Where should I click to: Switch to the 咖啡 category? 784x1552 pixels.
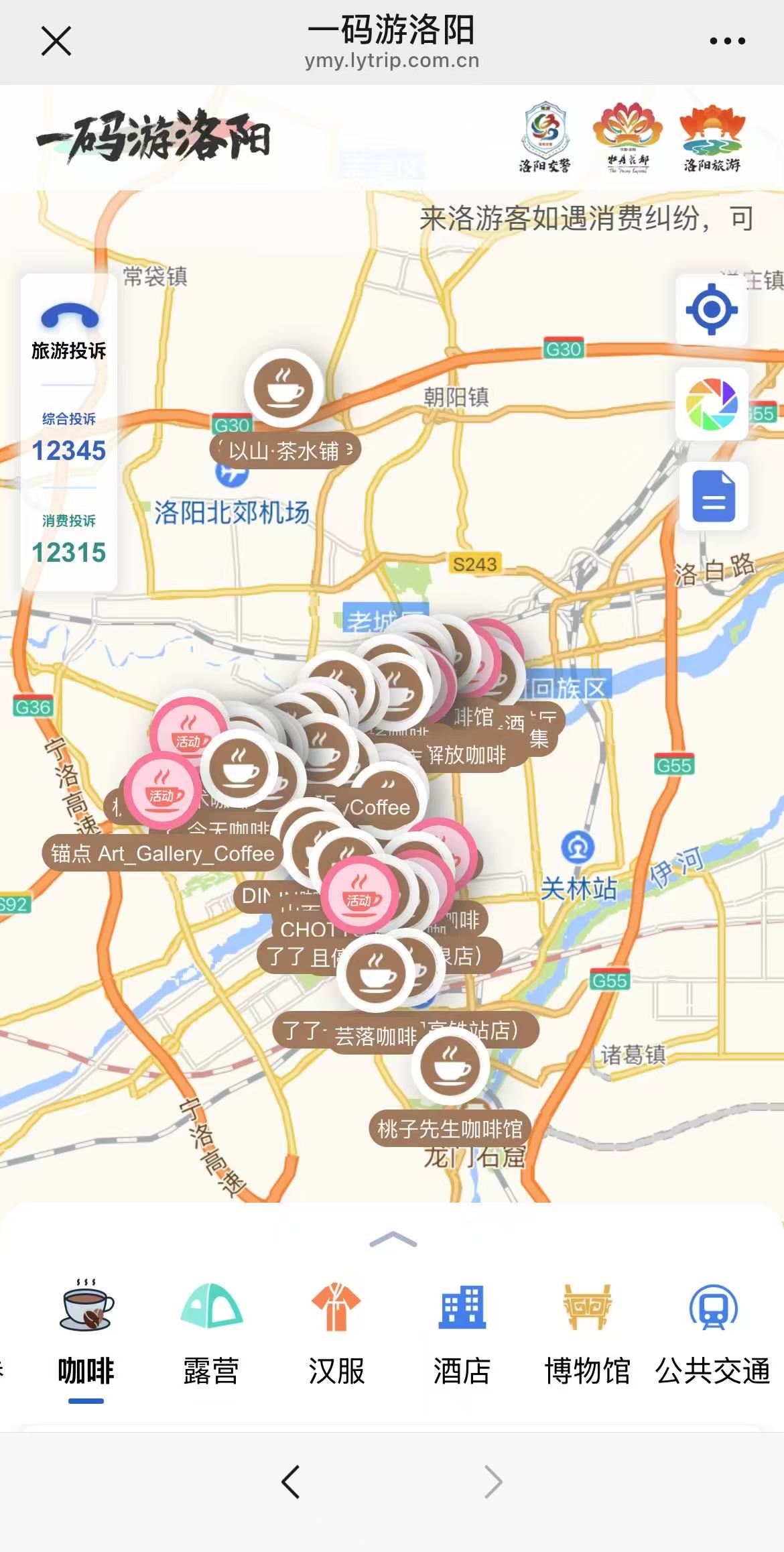pos(86,1334)
